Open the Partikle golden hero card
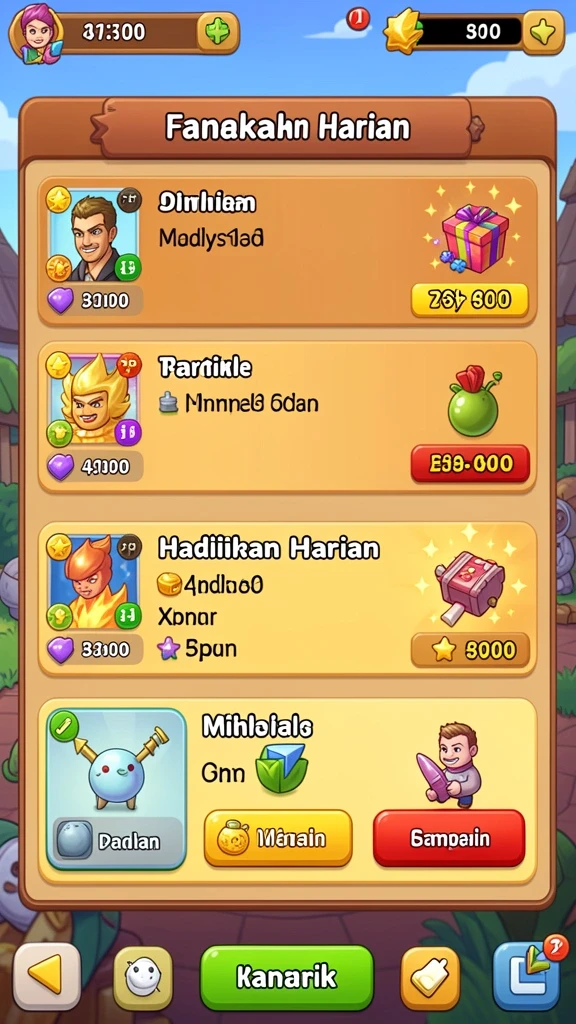Screen dimensions: 576x1024 (x=287, y=417)
